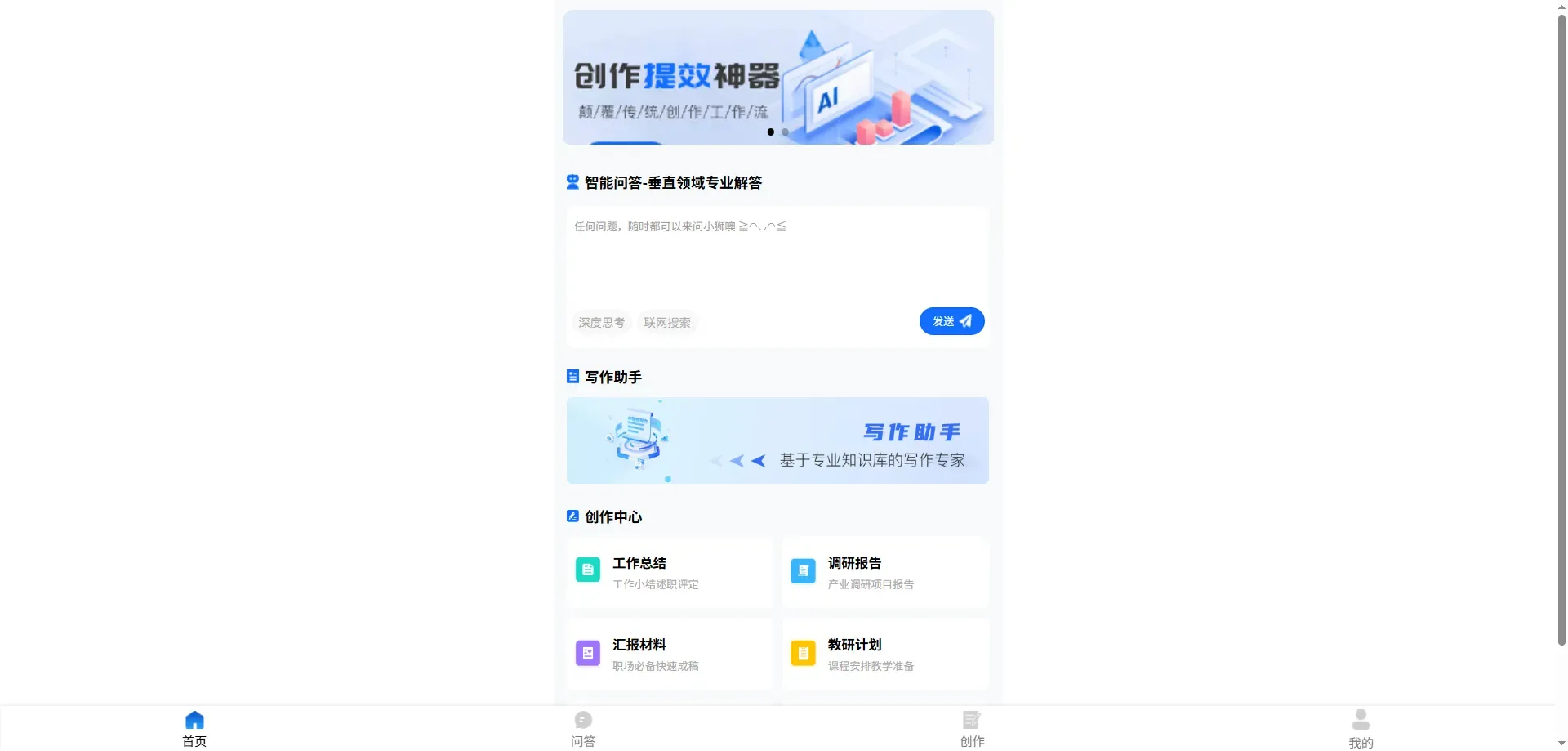Select the 教研计划 card
The width and height of the screenshot is (1568, 751).
(x=884, y=654)
